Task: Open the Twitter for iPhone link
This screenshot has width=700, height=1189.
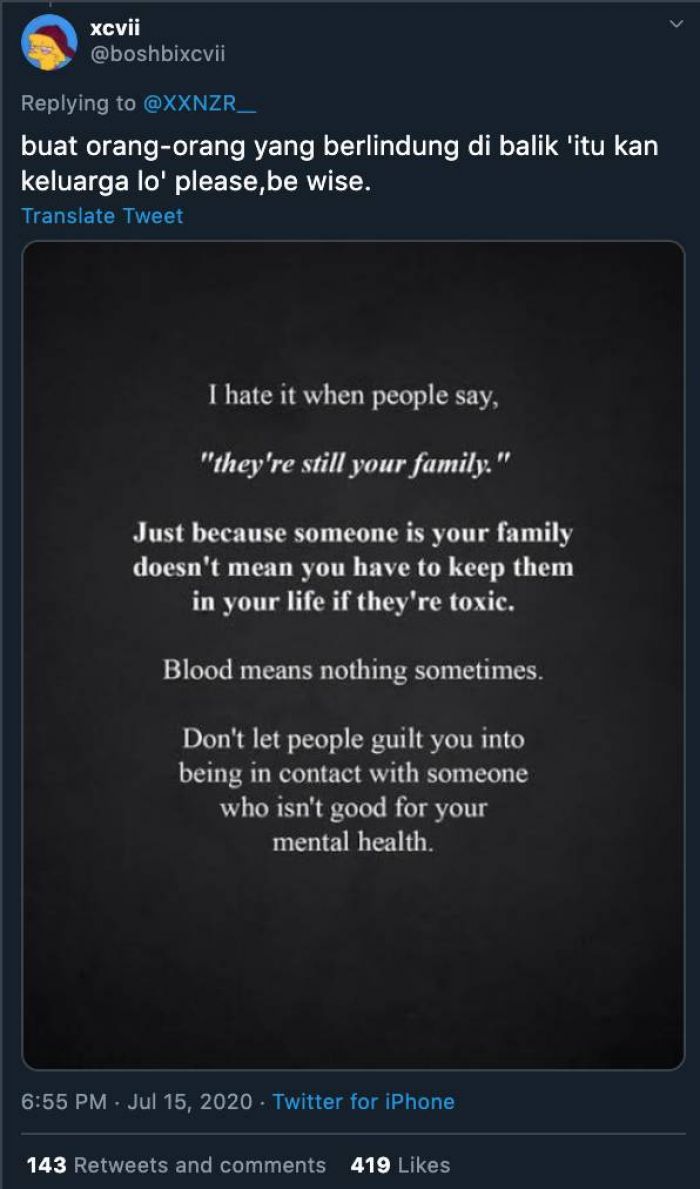Action: click(x=363, y=1101)
